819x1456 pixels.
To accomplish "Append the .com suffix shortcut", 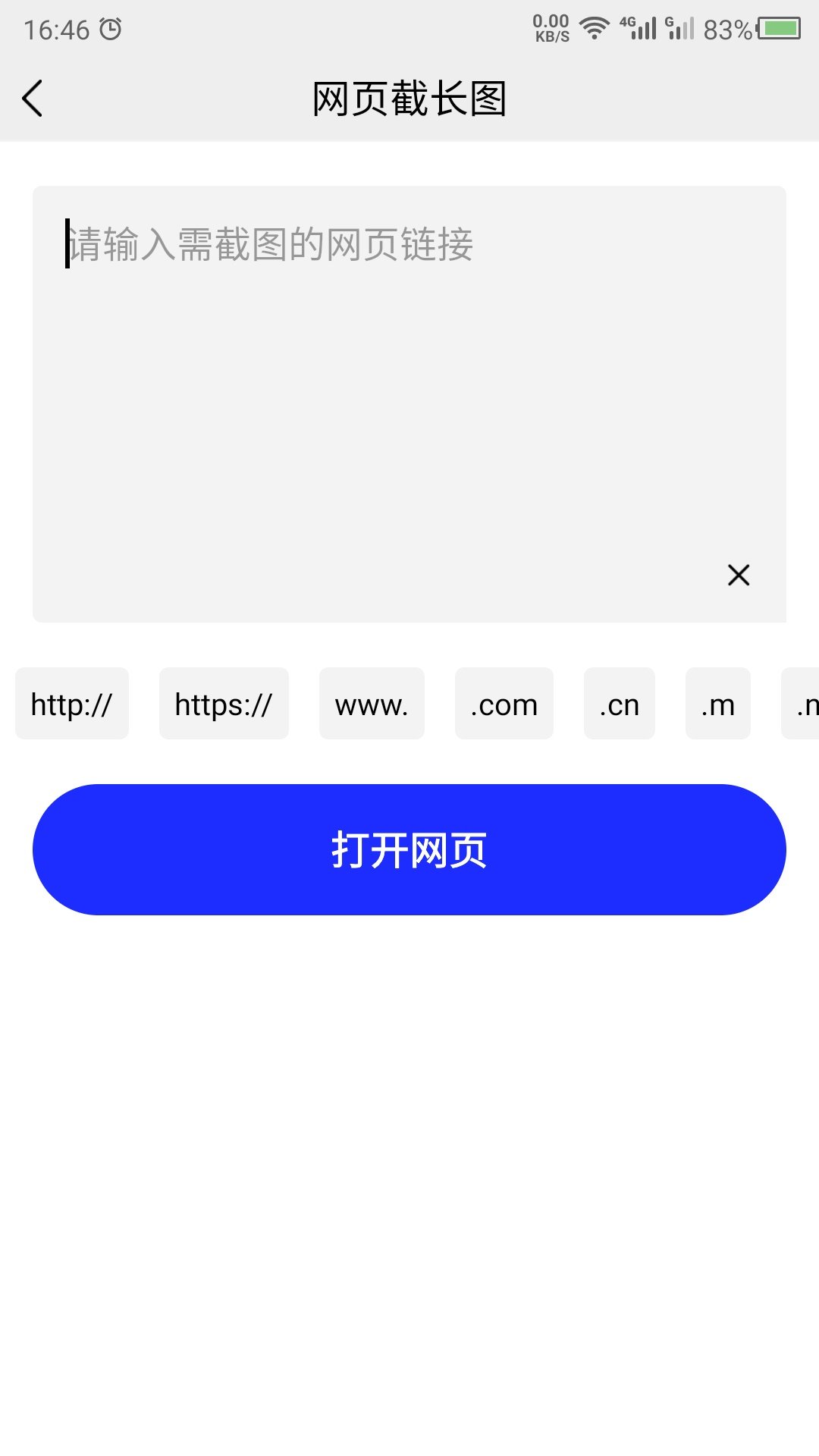I will (504, 704).
